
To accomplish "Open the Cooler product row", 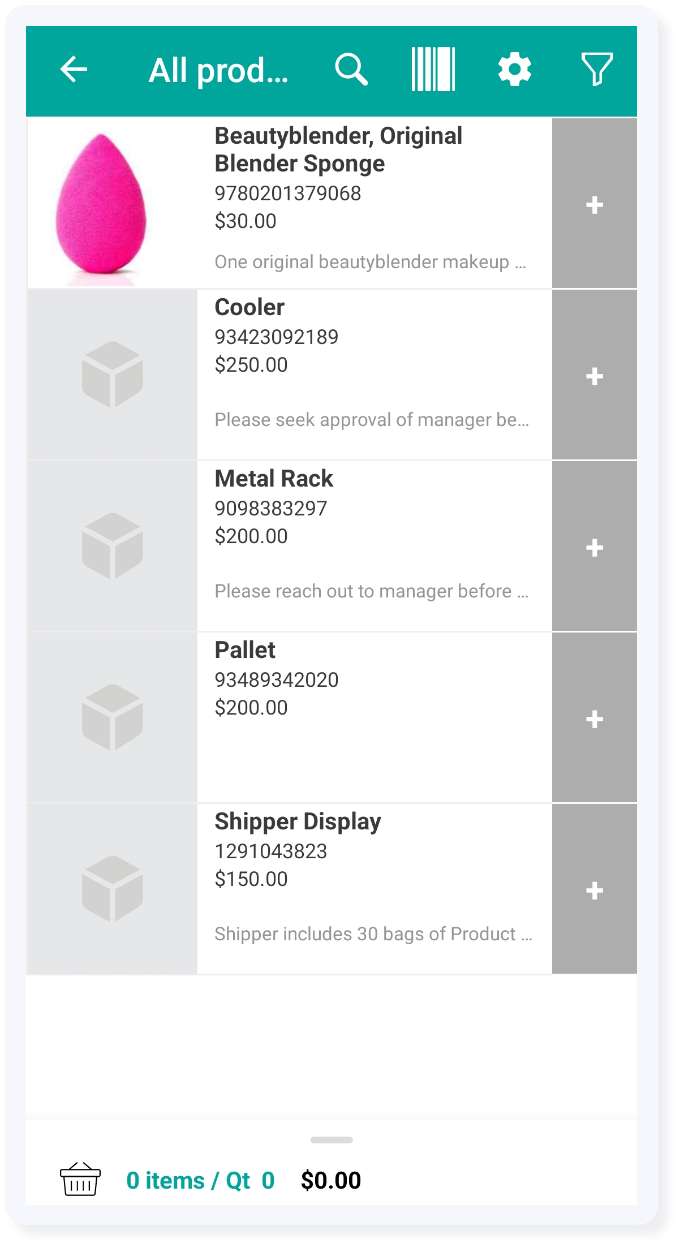I will pos(289,375).
